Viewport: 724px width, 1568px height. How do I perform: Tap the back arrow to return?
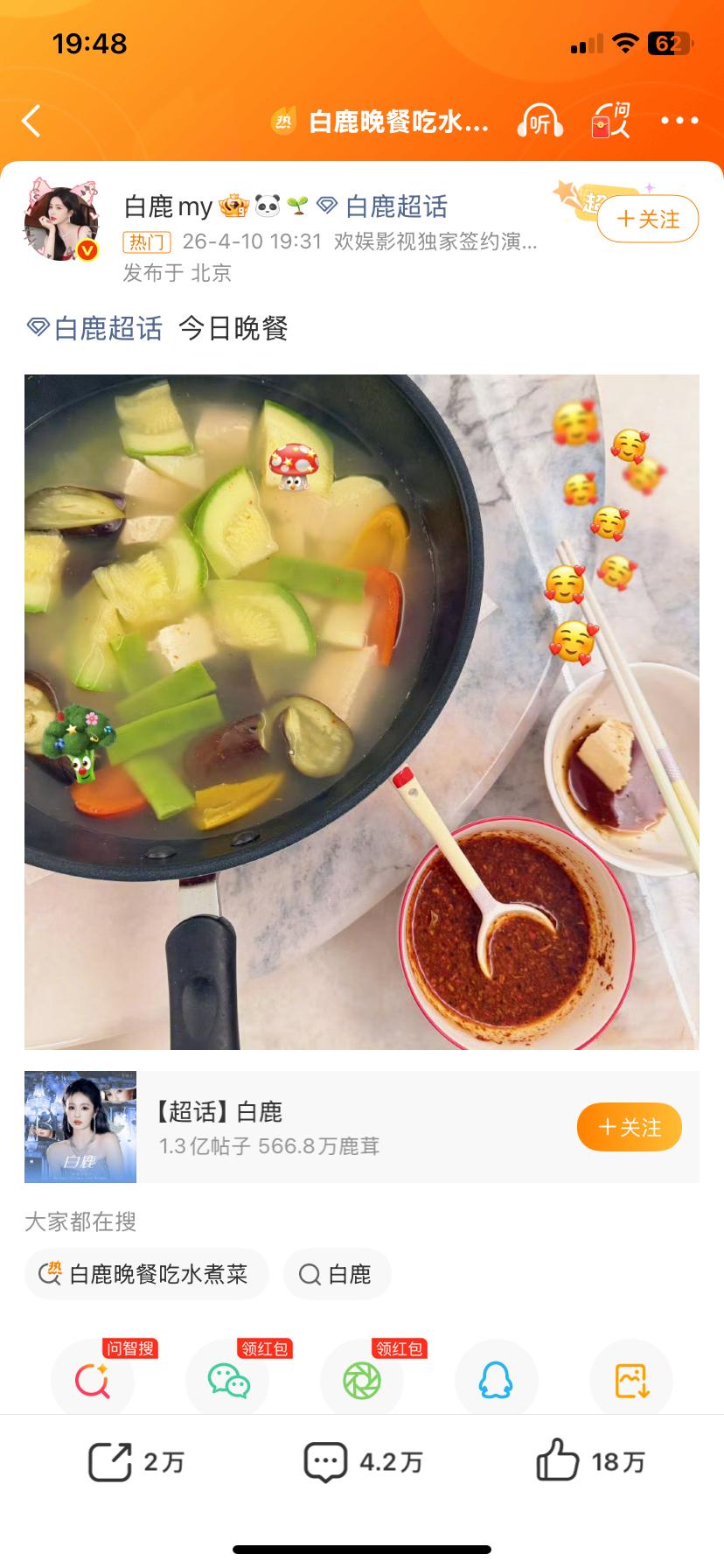(x=32, y=120)
